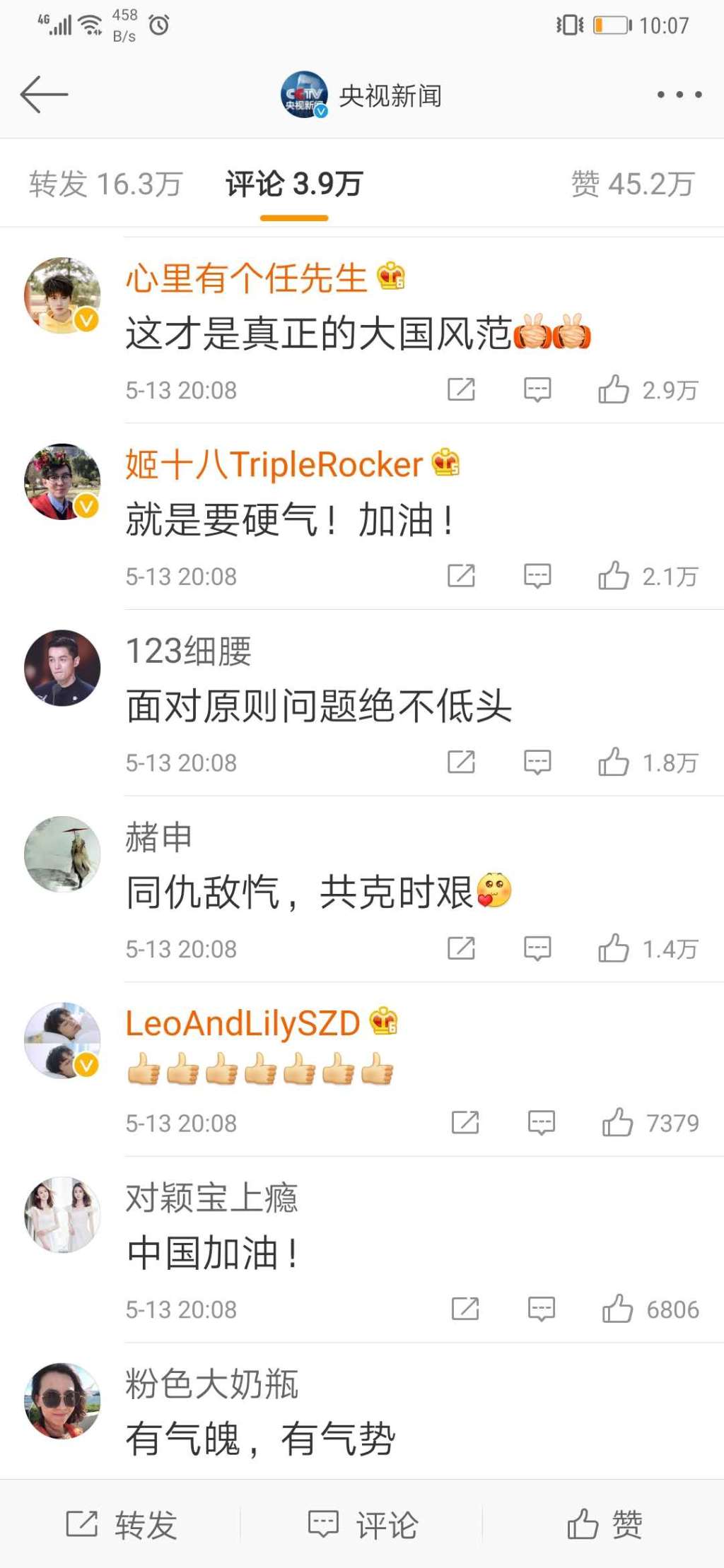This screenshot has width=724, height=1568.
Task: Tap 转发 in the bottom bar
Action: pyautogui.click(x=121, y=1524)
